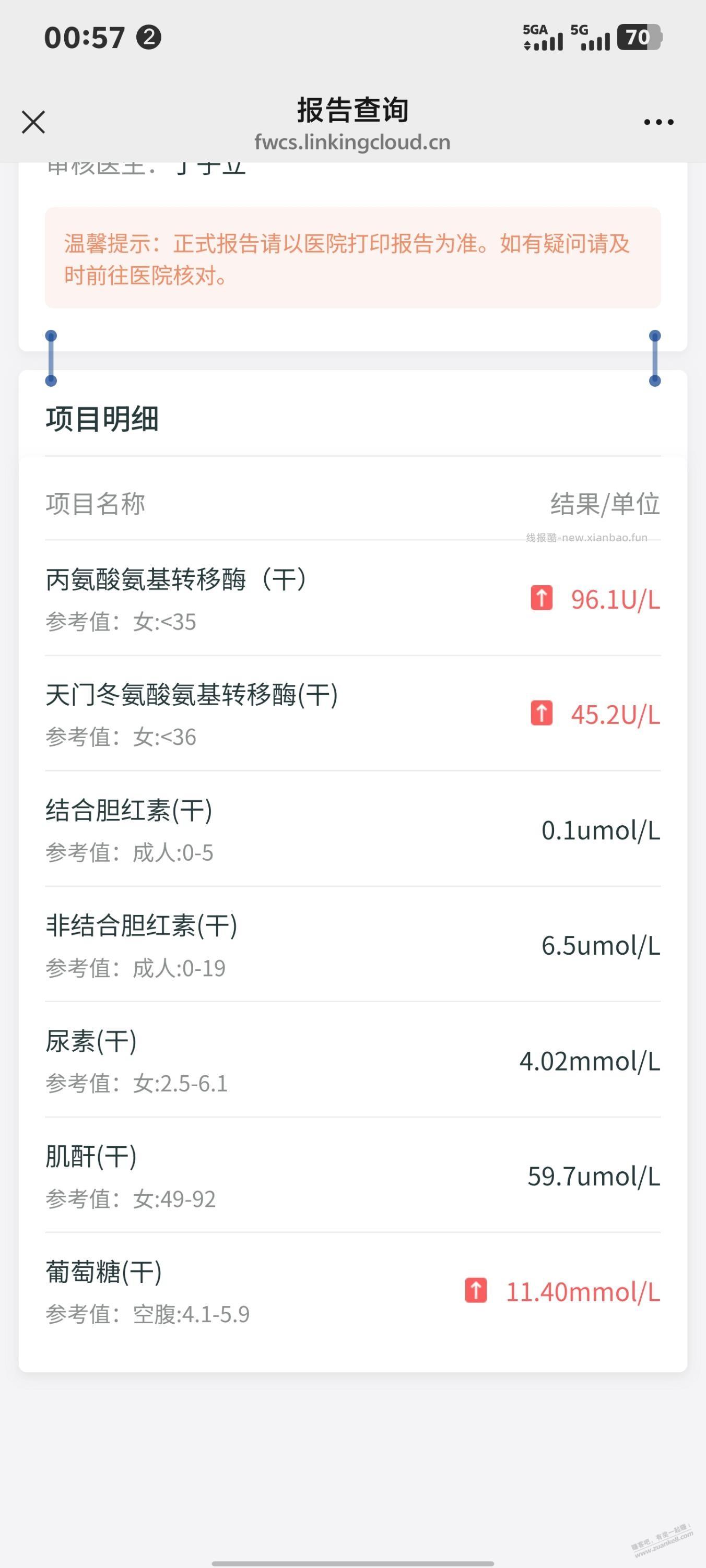Screen dimensions: 706x1568
Task: Tap the red up-arrow beside 45.2U/L
Action: (x=541, y=714)
